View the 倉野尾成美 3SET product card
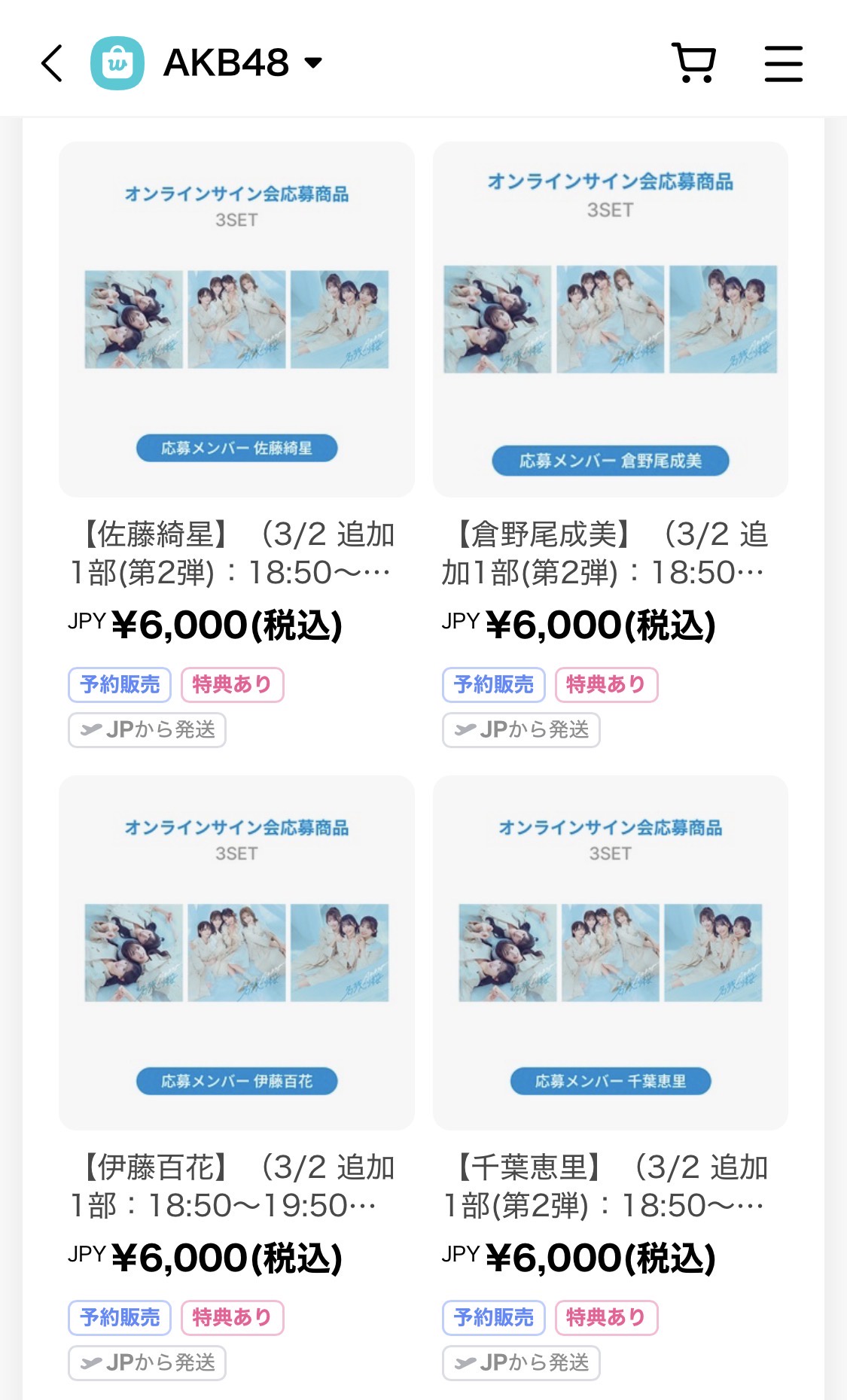 tap(610, 320)
